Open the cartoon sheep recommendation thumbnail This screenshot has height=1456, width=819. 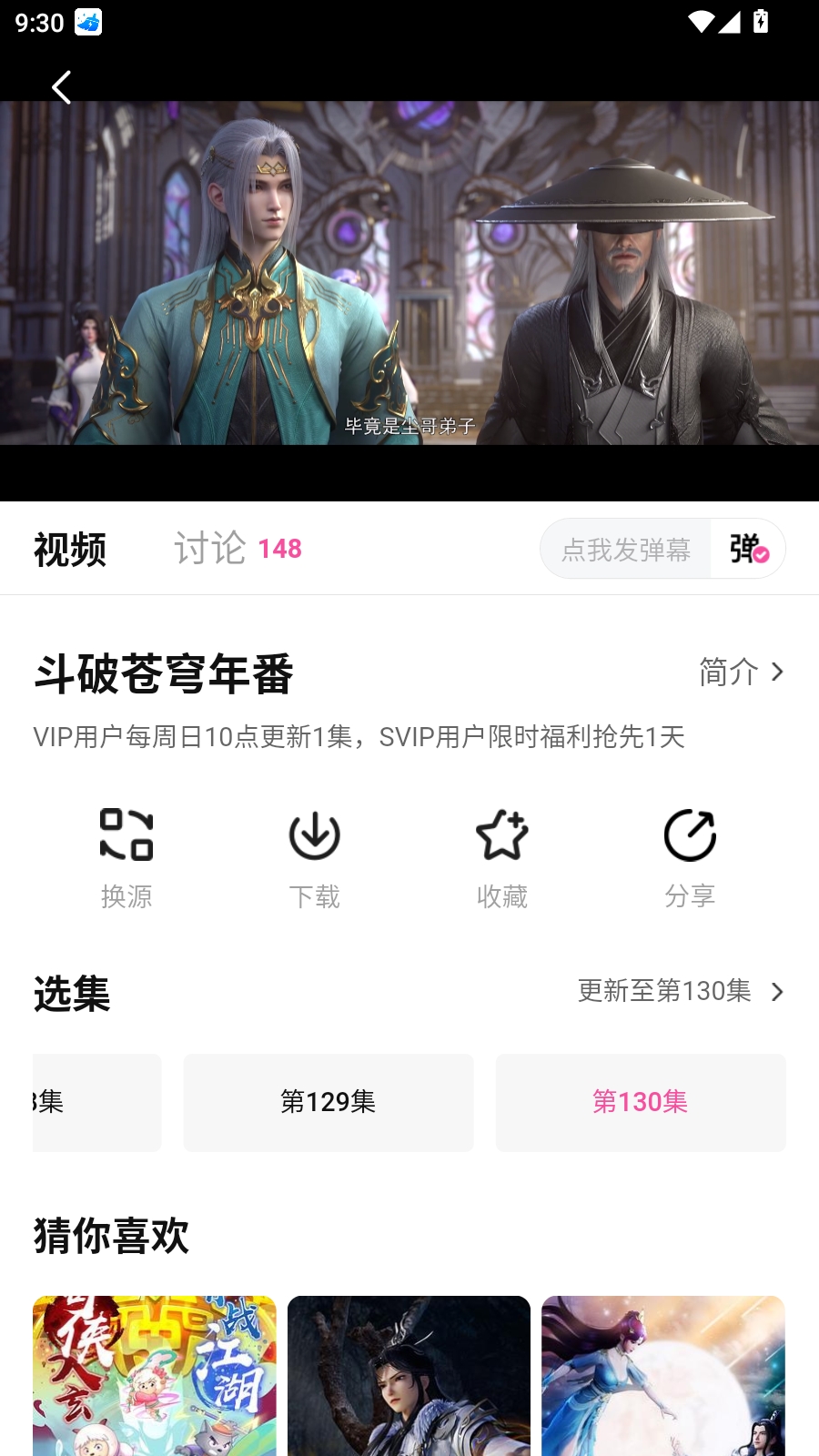(x=155, y=1374)
